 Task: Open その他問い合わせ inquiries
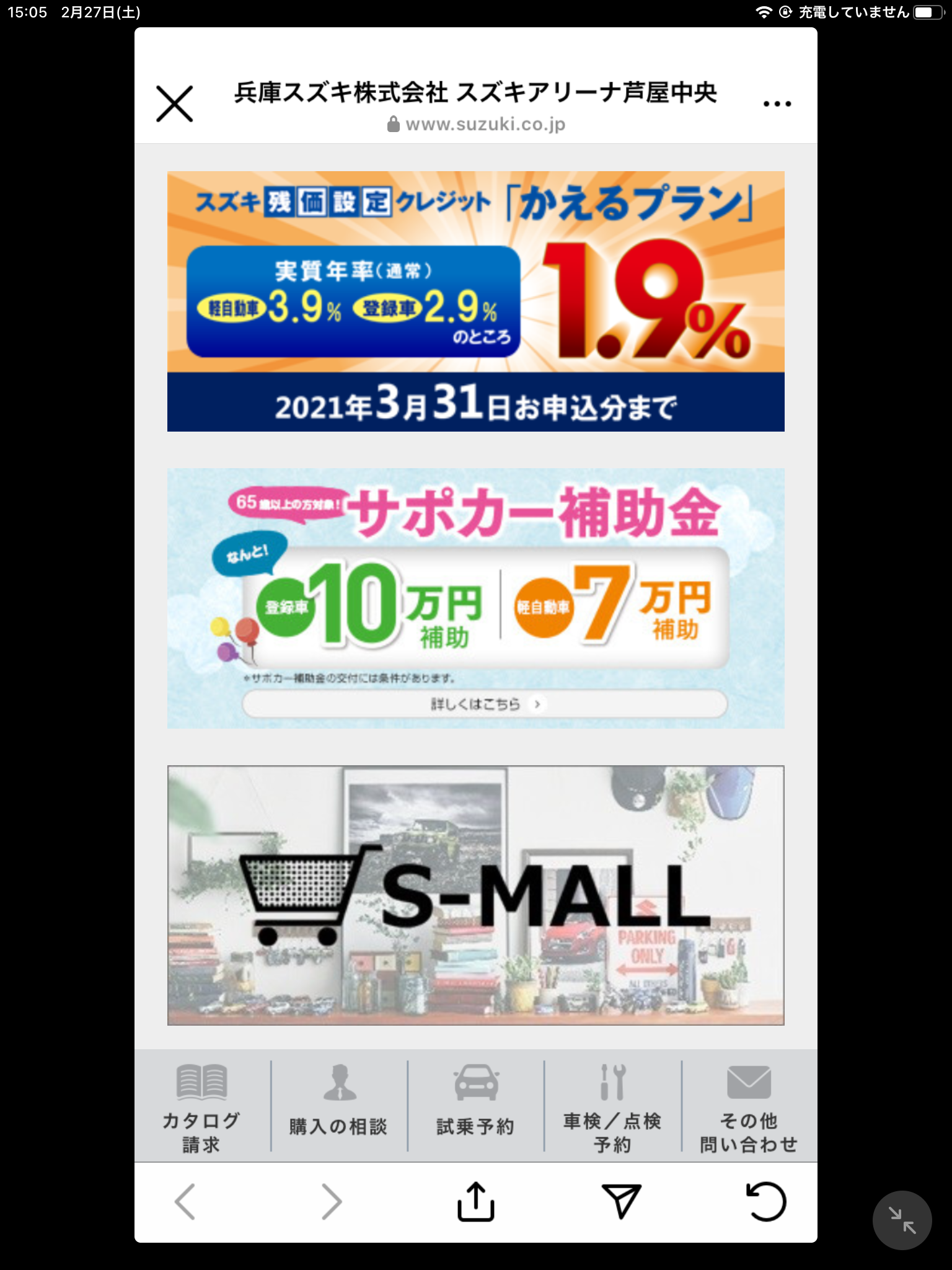(749, 1107)
